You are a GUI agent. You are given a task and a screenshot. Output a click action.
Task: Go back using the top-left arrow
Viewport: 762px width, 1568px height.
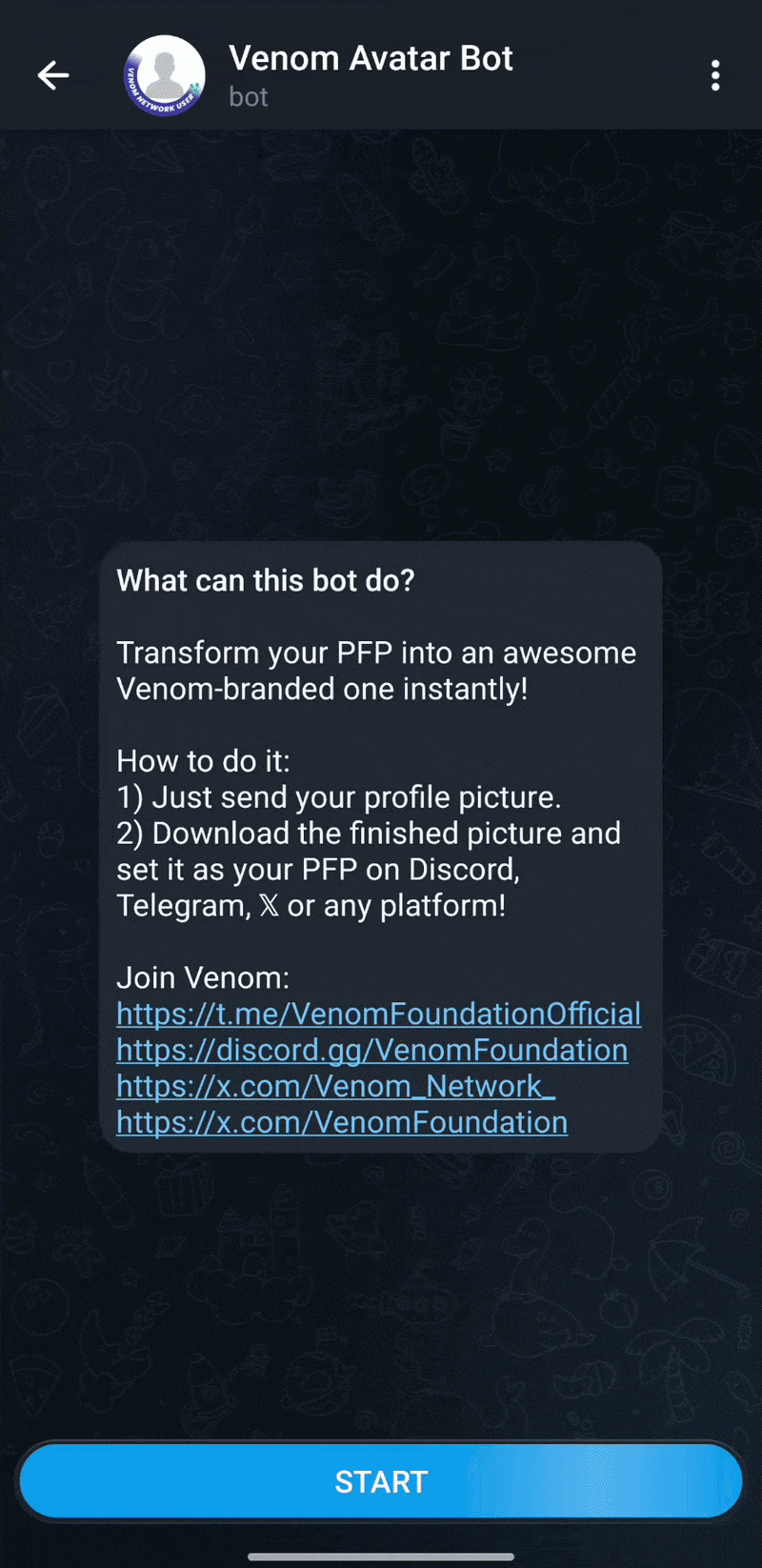click(53, 75)
